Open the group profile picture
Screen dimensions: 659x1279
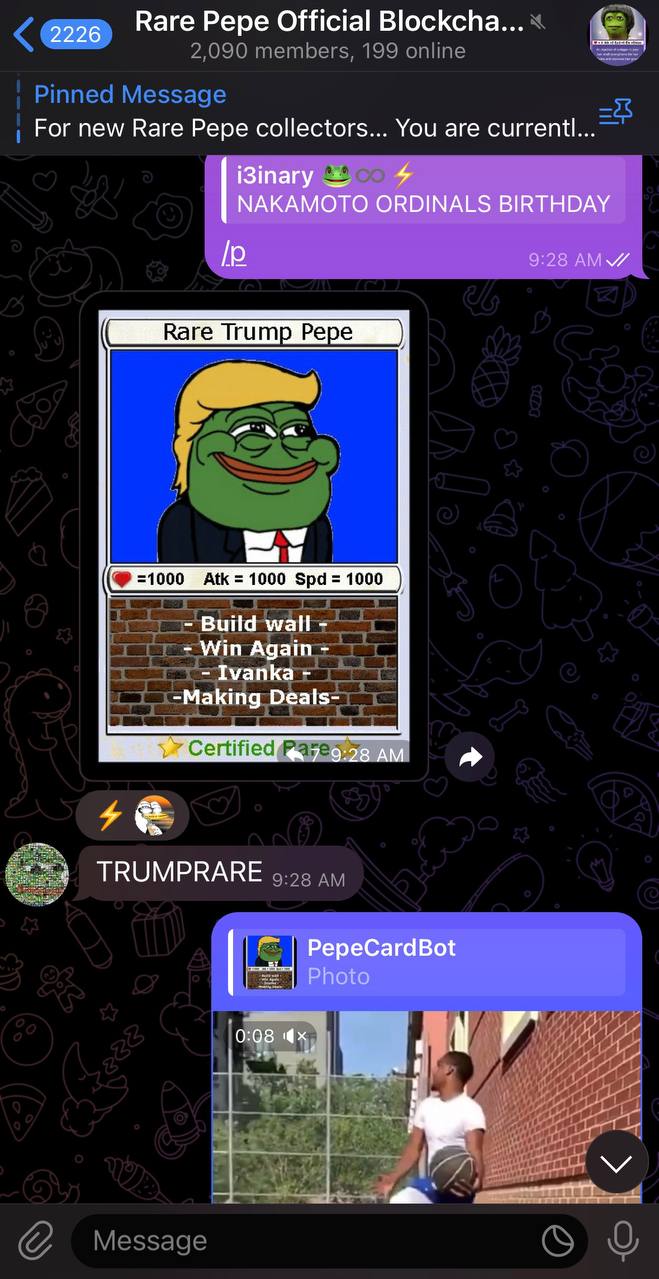[x=617, y=35]
